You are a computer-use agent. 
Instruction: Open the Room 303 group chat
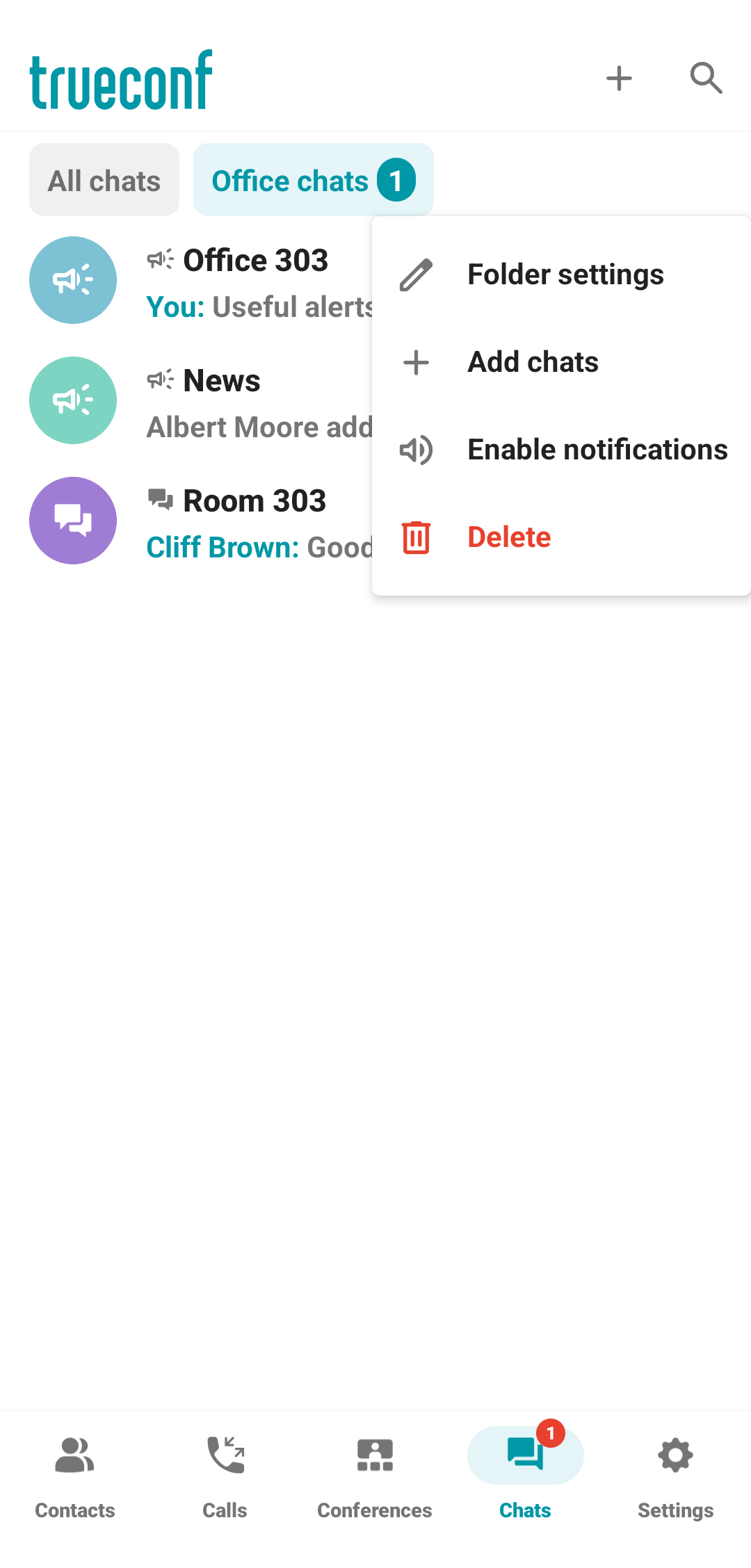(236, 521)
